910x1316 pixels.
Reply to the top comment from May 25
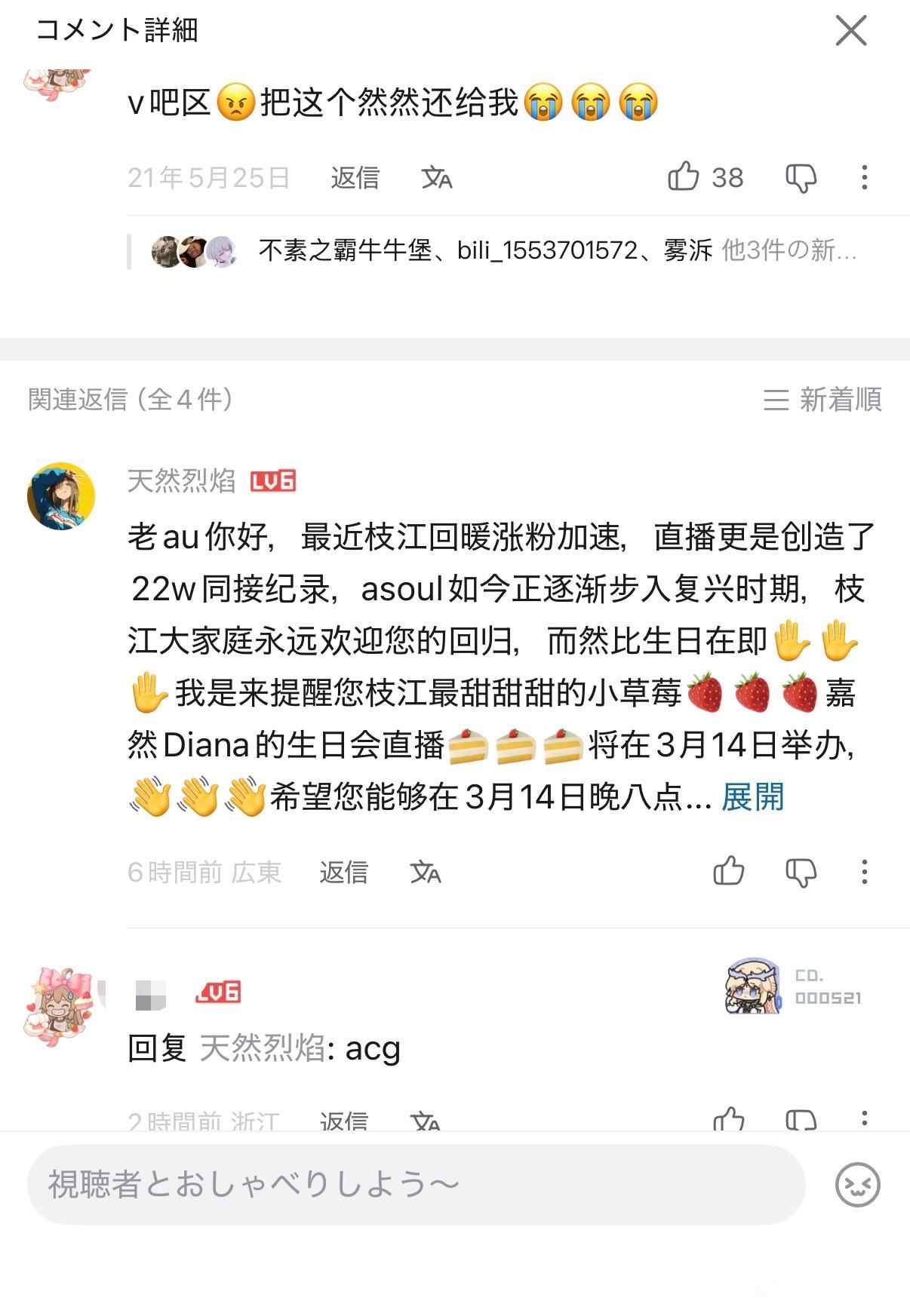pos(355,178)
